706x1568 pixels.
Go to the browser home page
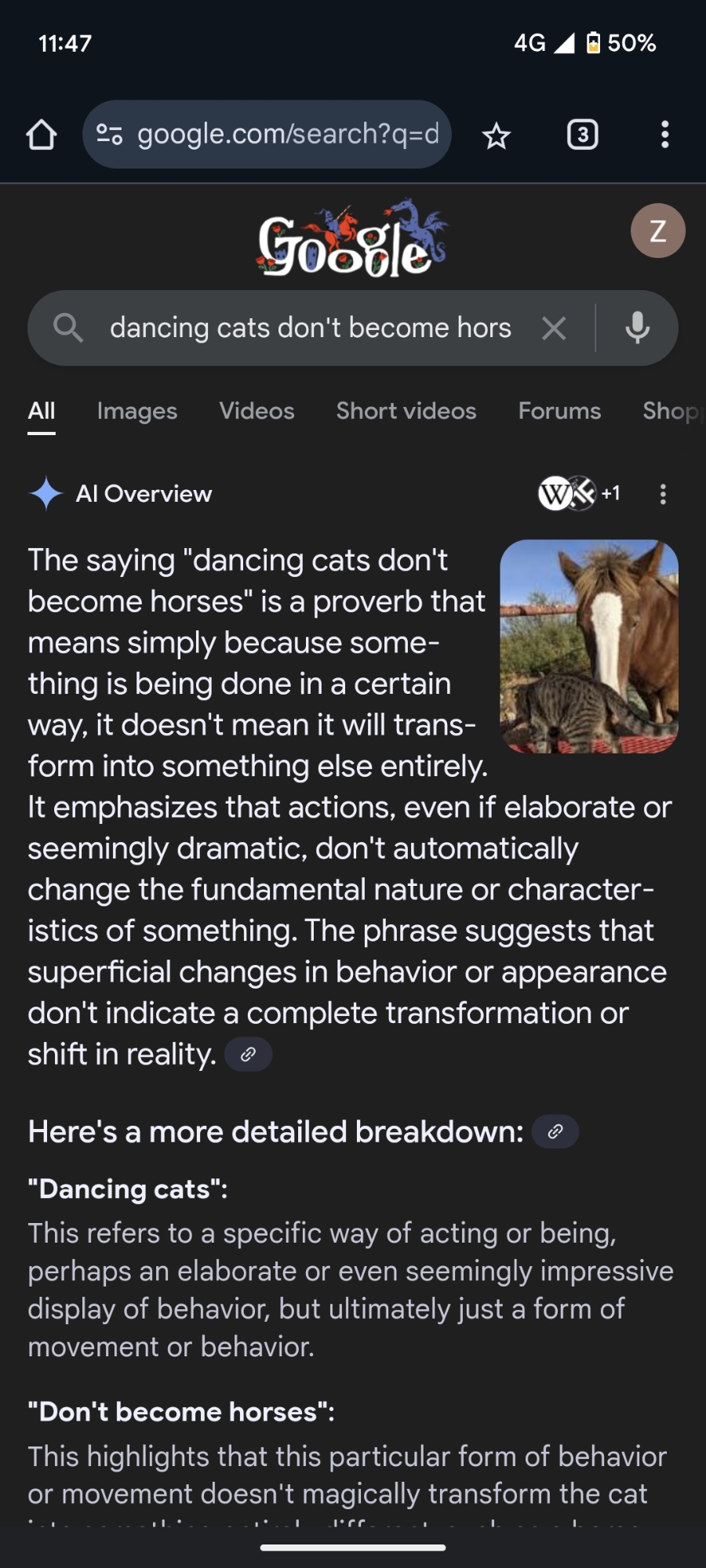[42, 135]
